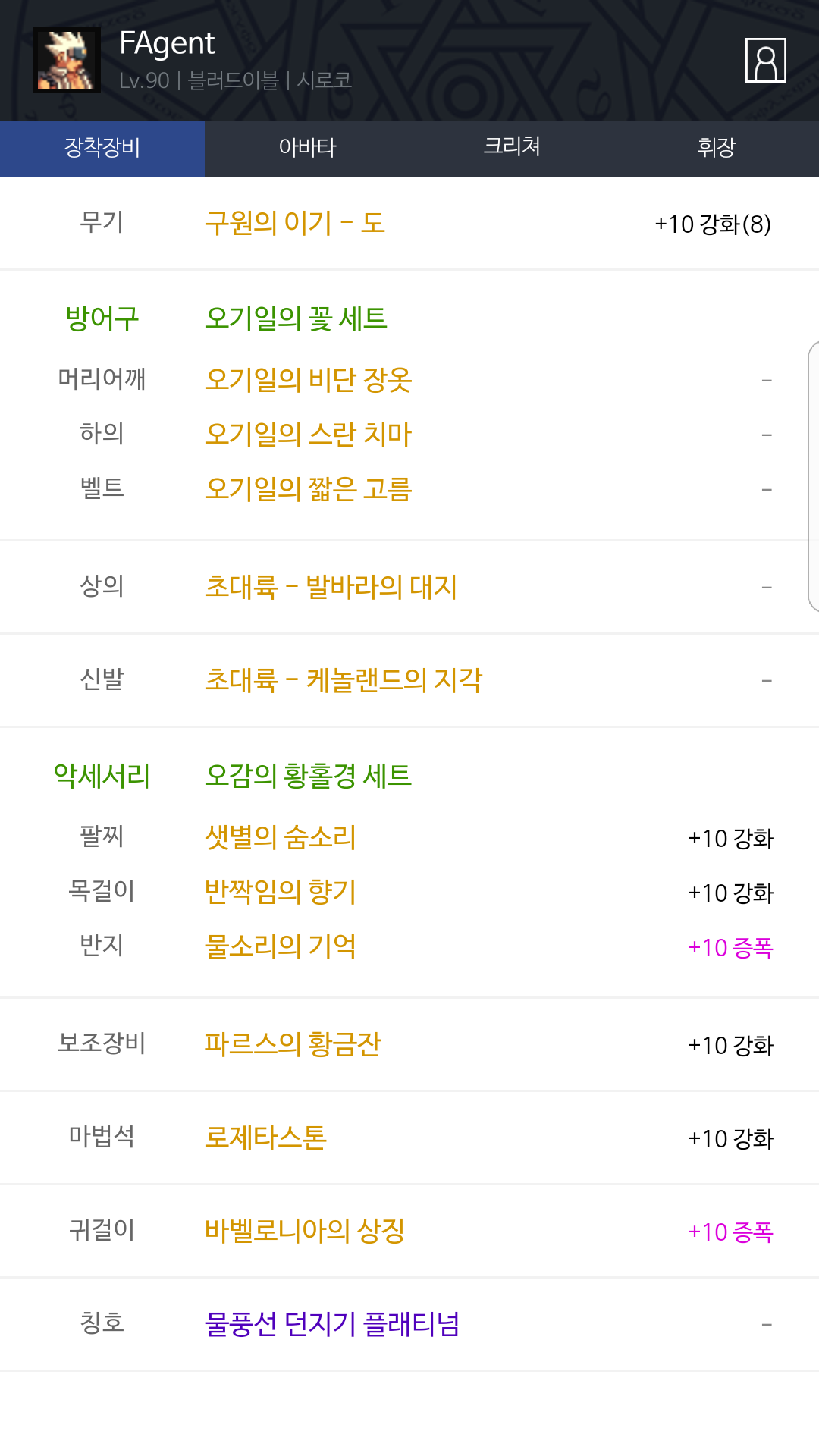The height and width of the screenshot is (1456, 819).
Task: View 오기일의 비단 장옷 item details
Action: coord(308,380)
